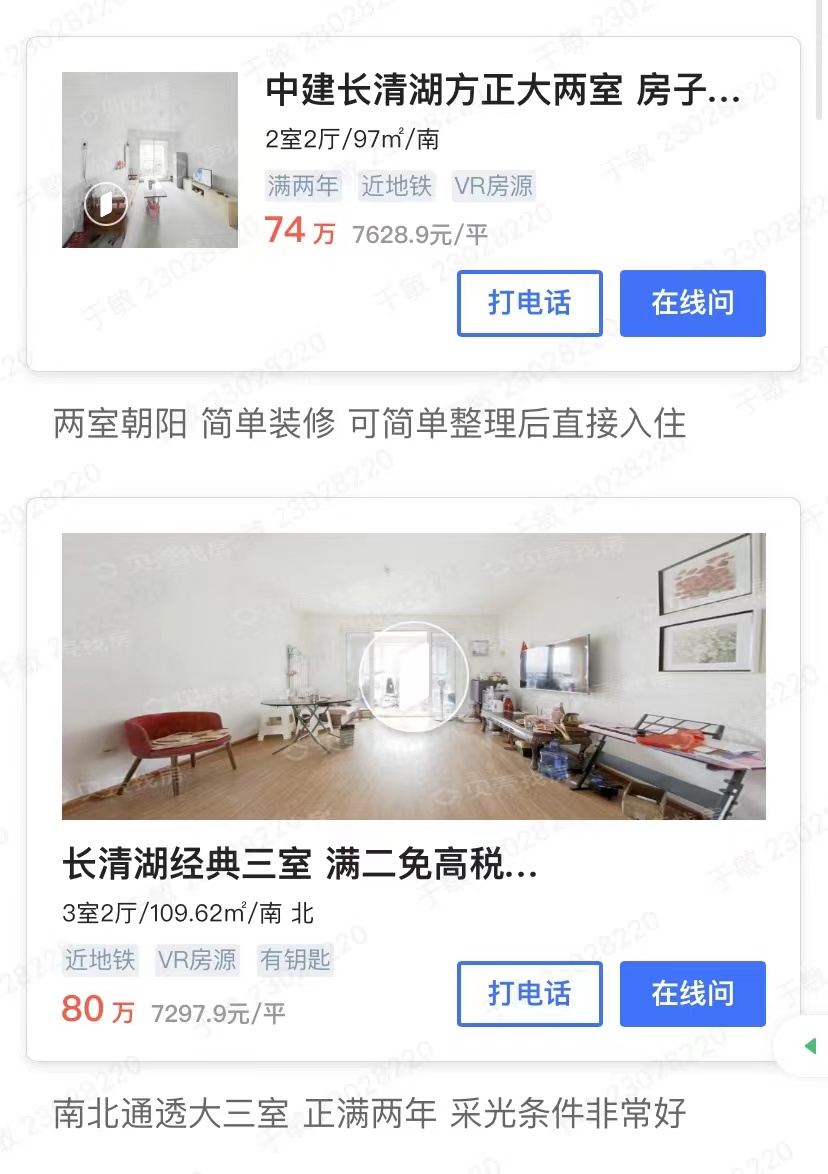Call about the 80万 three-bedroom listing

(x=529, y=993)
